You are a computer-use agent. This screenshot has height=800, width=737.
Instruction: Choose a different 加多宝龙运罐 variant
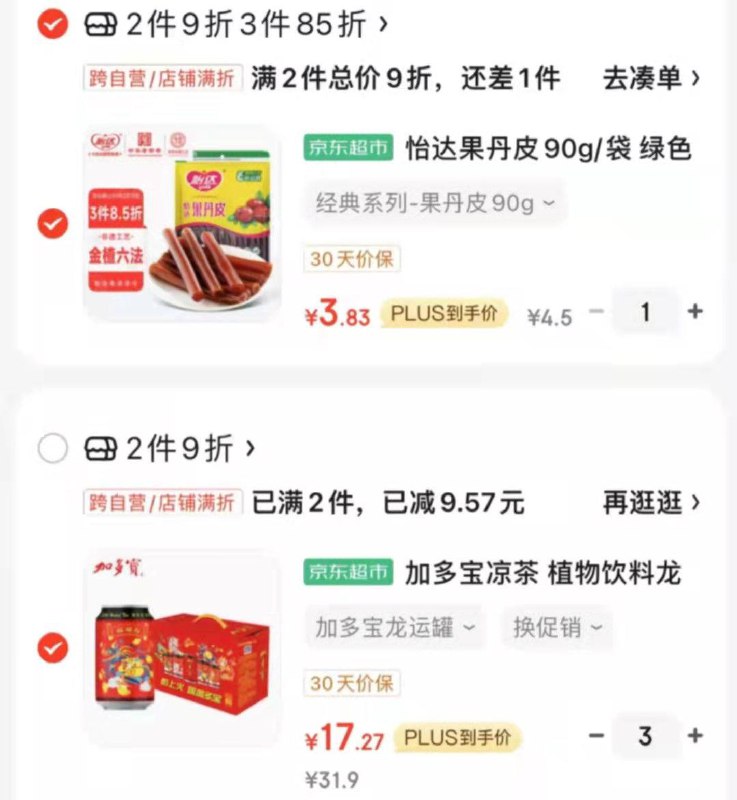394,628
